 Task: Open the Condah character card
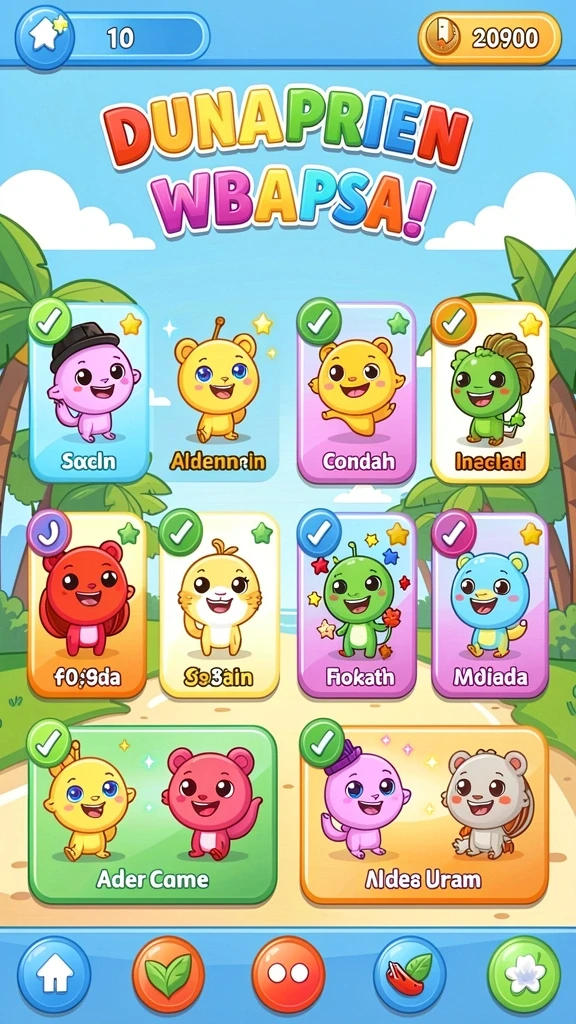coord(357,392)
